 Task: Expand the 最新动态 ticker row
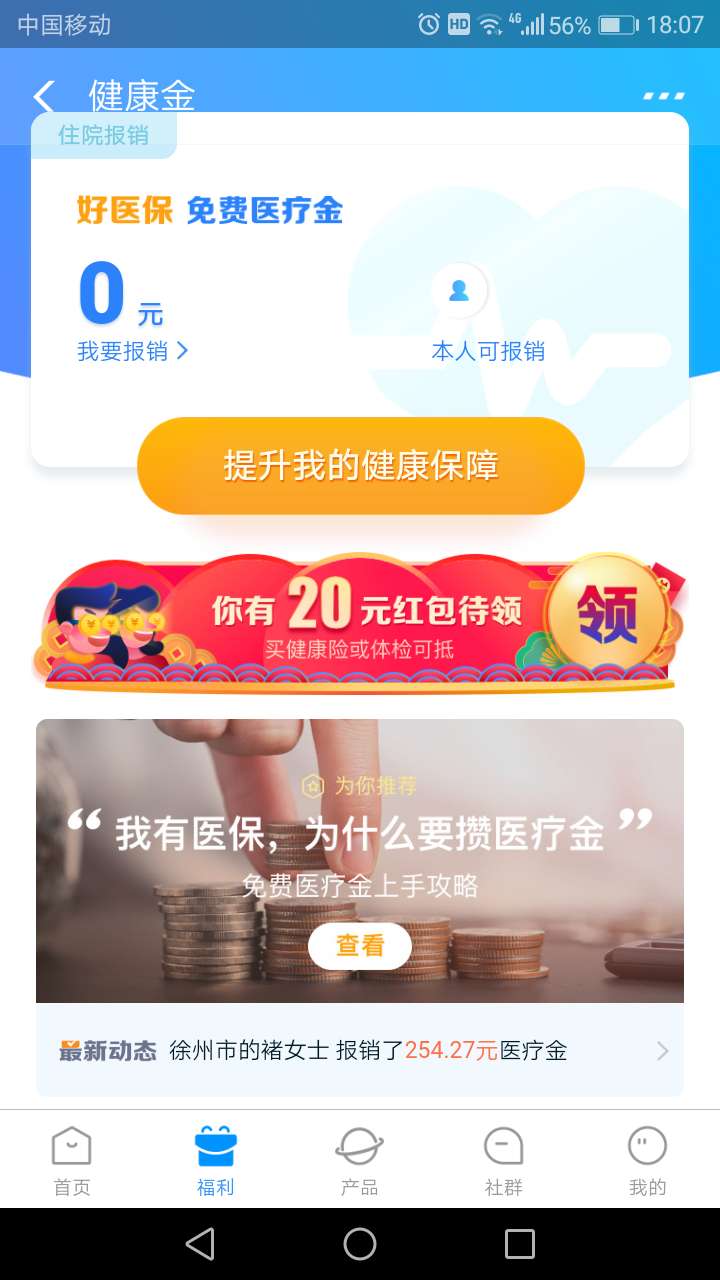click(360, 1050)
